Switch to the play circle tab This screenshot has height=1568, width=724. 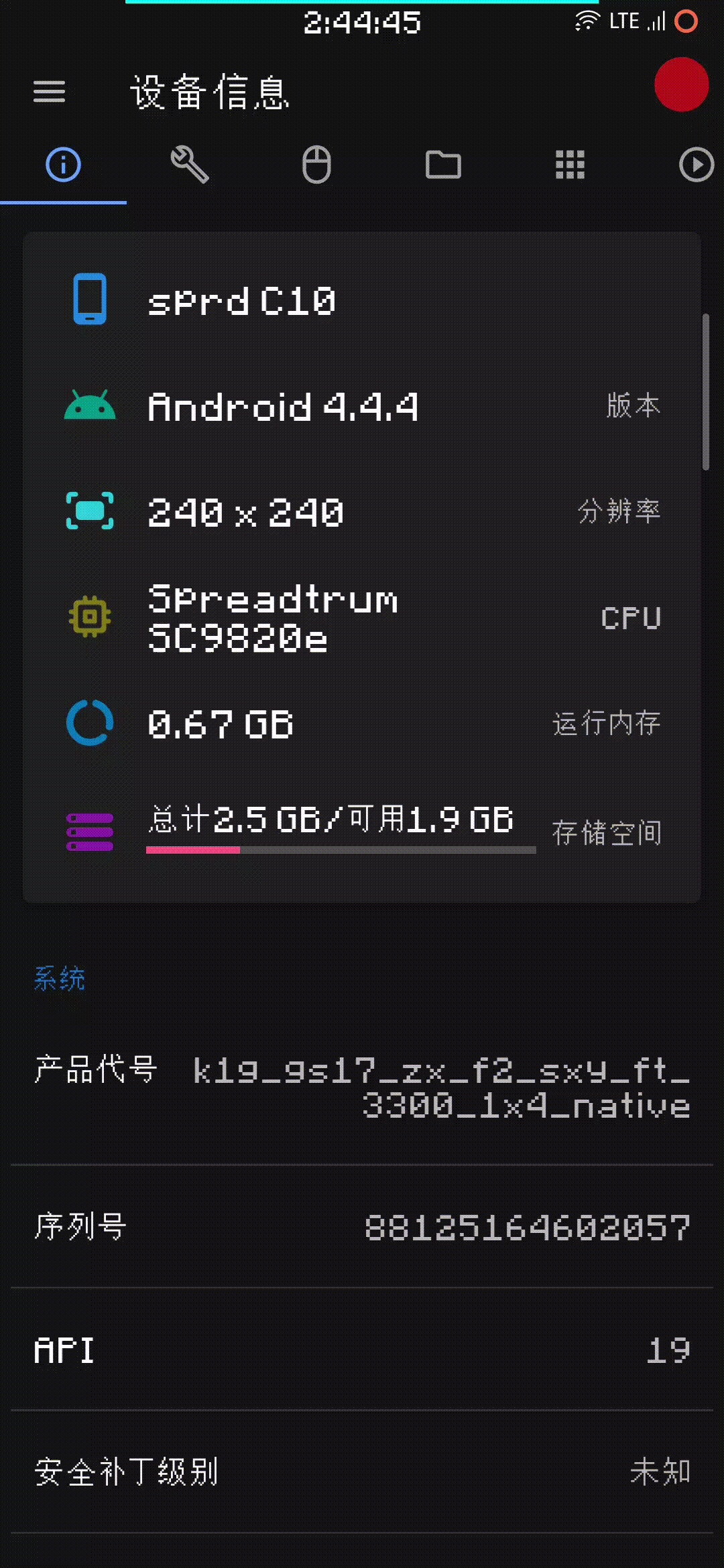pyautogui.click(x=696, y=165)
